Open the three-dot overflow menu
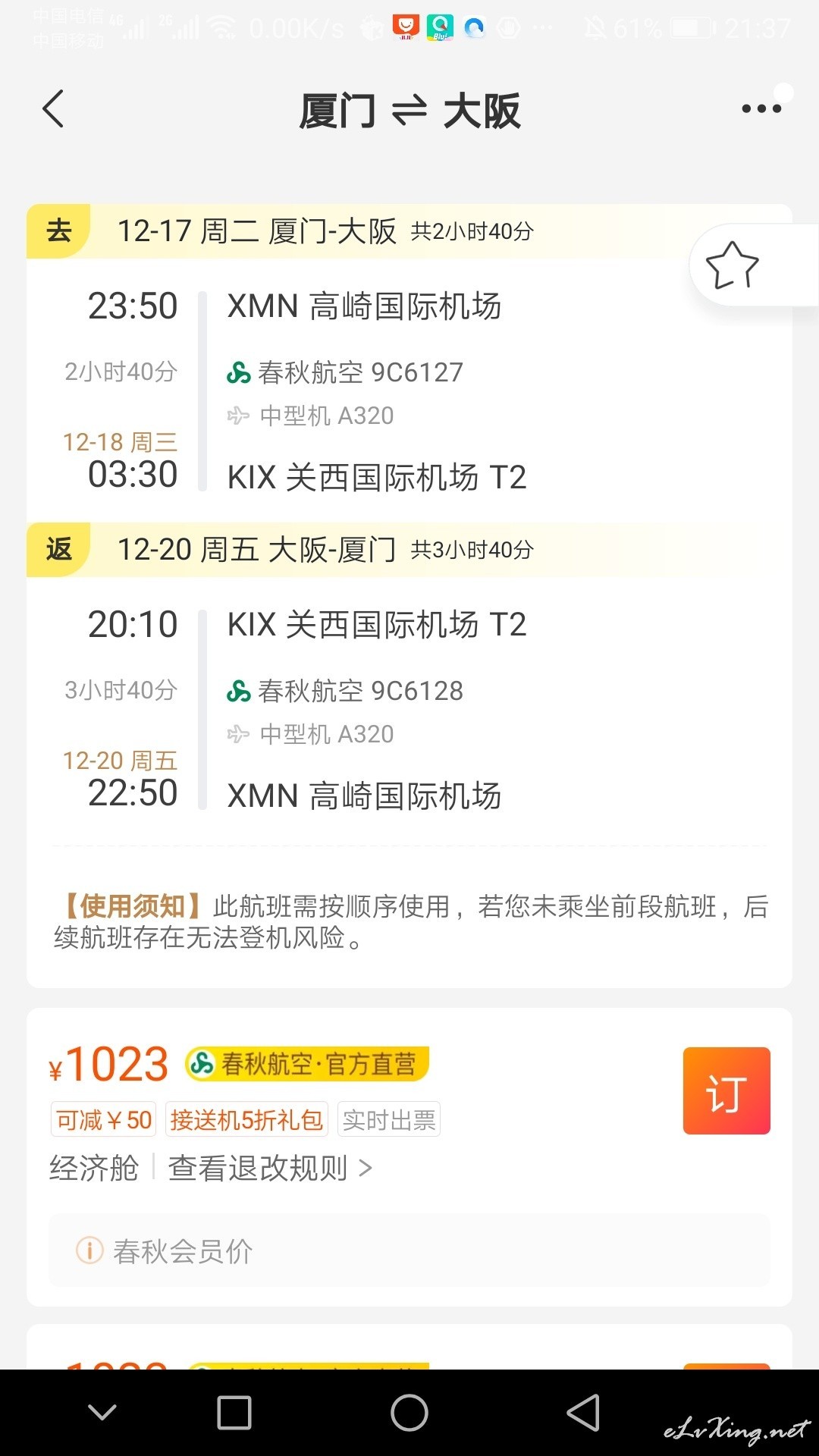Viewport: 819px width, 1456px height. pos(761,109)
